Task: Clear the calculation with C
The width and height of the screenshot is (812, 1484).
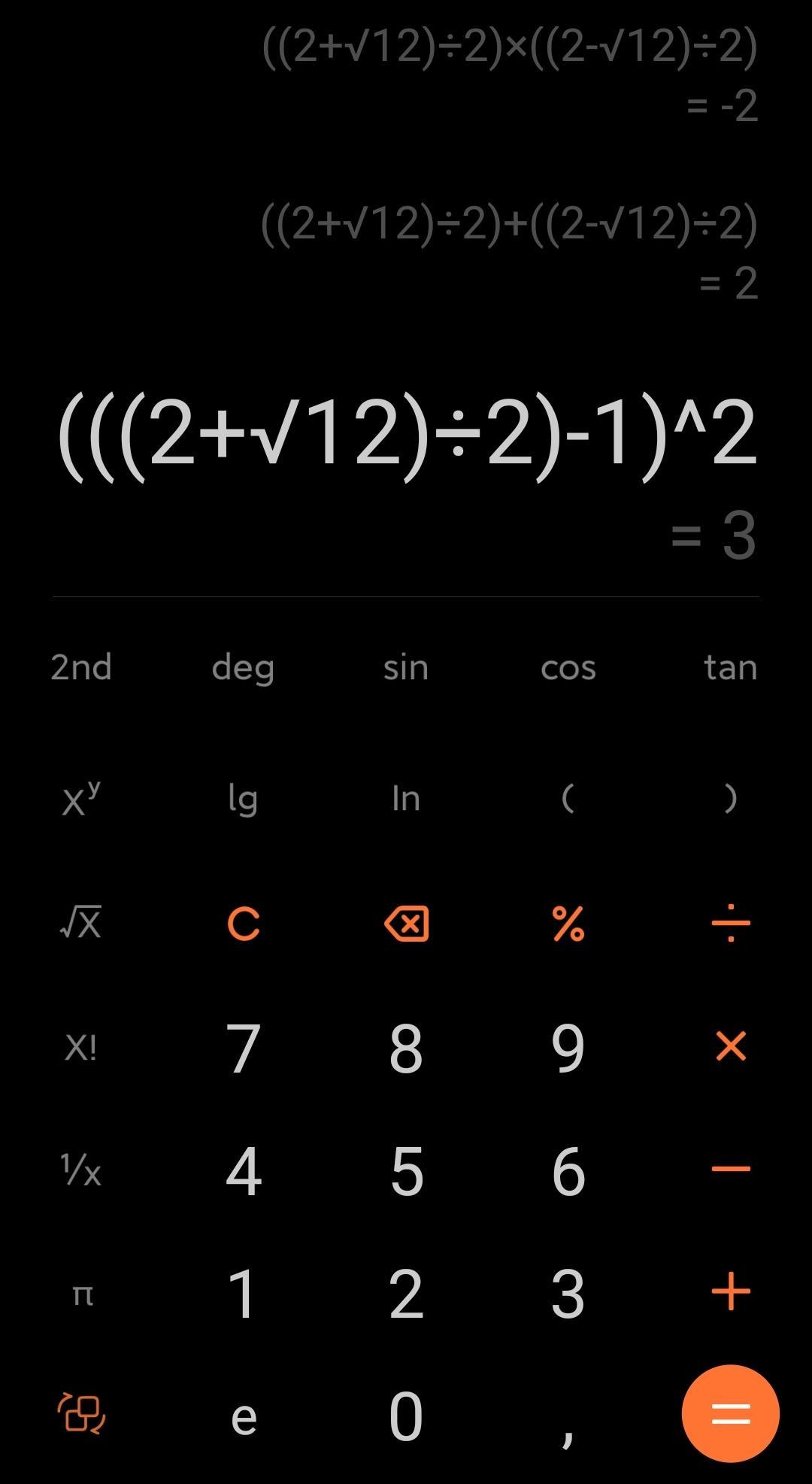Action: point(244,923)
